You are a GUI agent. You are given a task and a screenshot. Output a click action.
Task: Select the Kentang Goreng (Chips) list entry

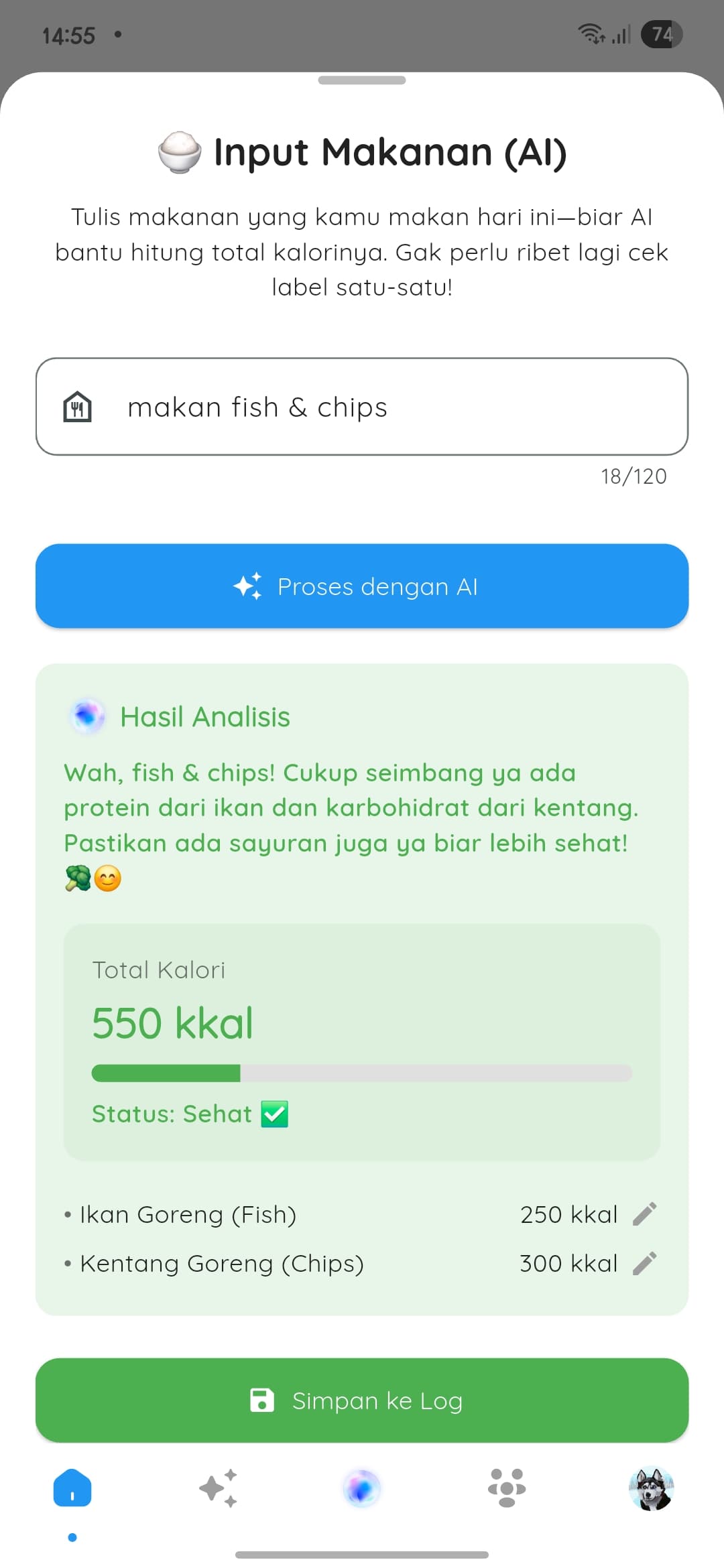[221, 1262]
